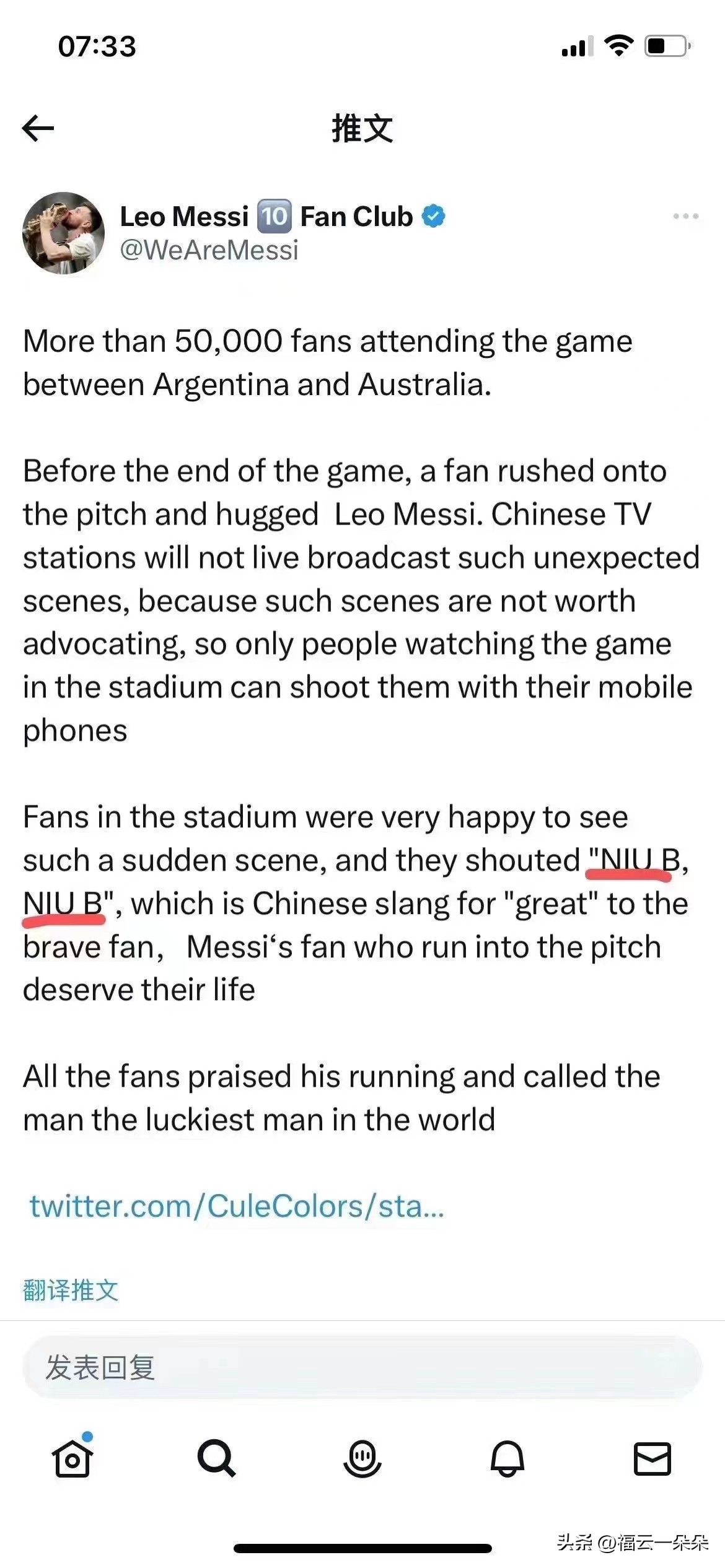This screenshot has width=725, height=1568.
Task: Tap the 发表回复 reply field
Action: click(x=362, y=1367)
